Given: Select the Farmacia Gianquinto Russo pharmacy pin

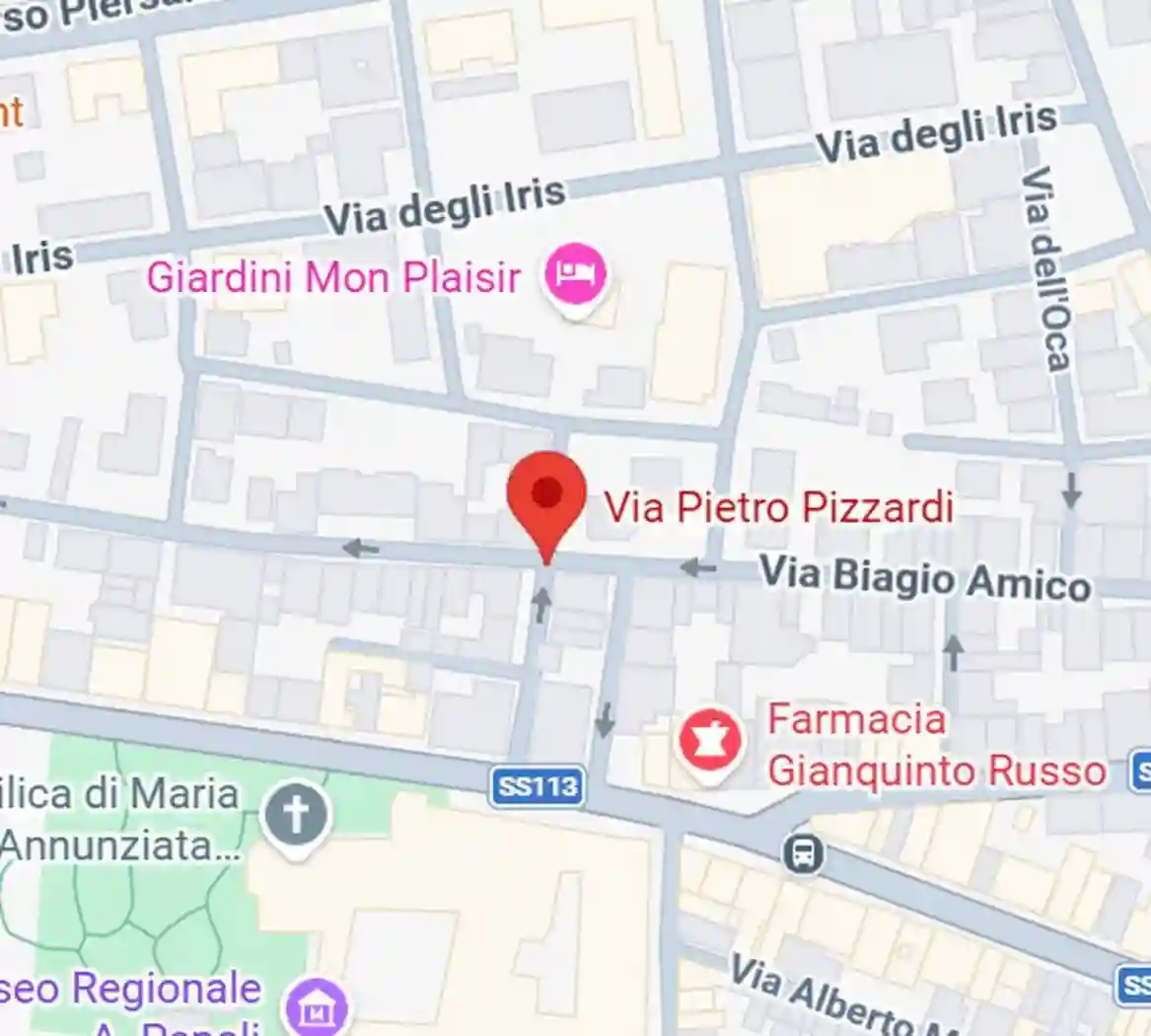Looking at the screenshot, I should click(710, 741).
